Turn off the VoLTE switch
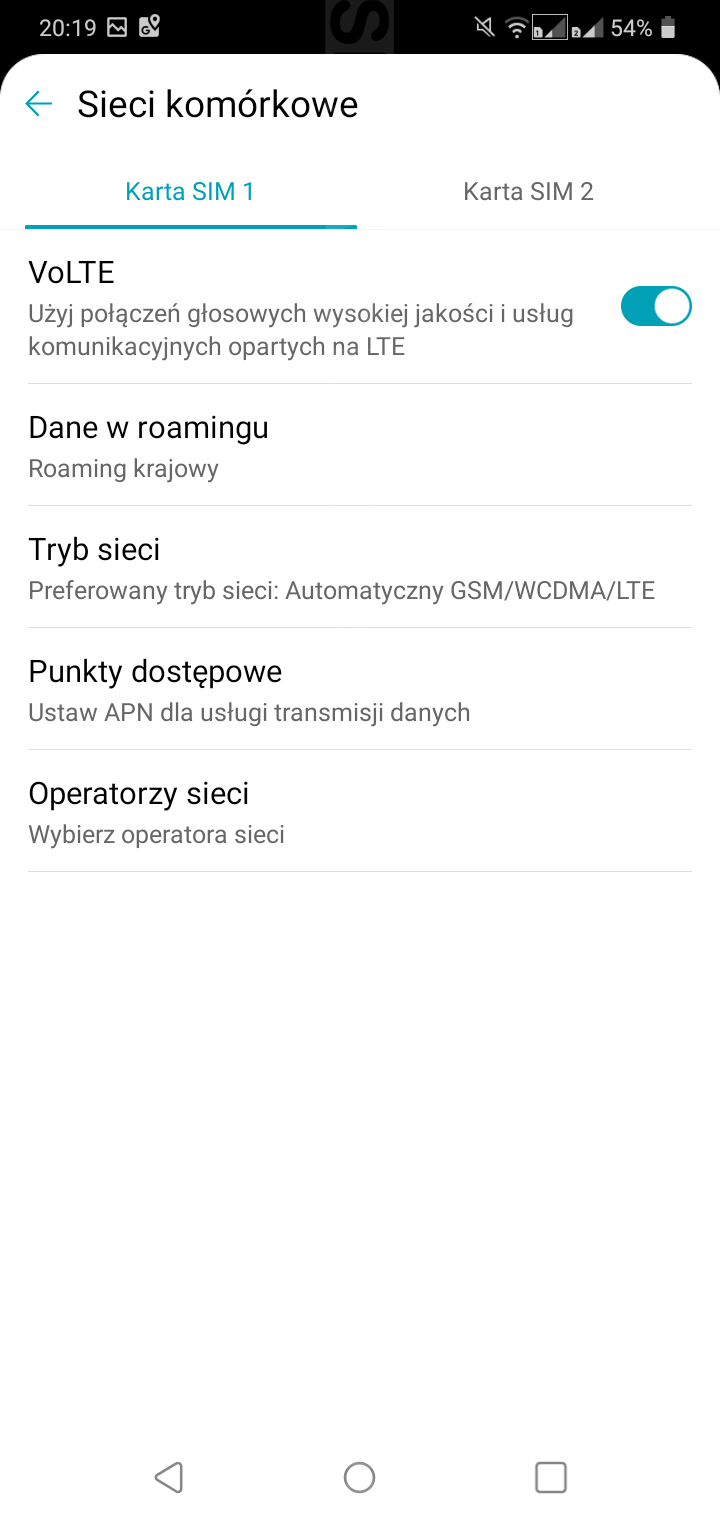The height and width of the screenshot is (1520, 720). coord(655,306)
